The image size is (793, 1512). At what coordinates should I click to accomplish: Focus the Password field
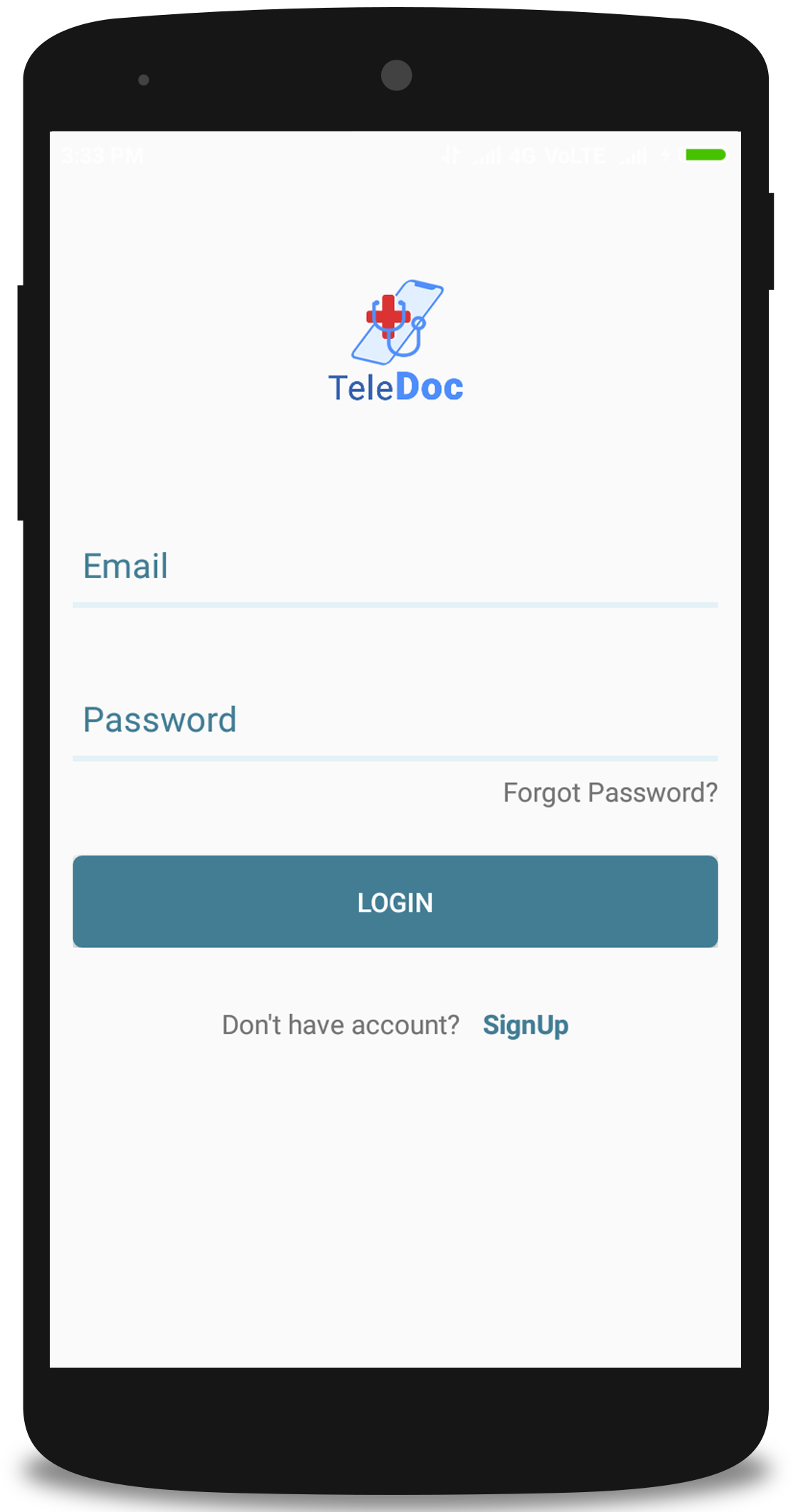[x=395, y=723]
